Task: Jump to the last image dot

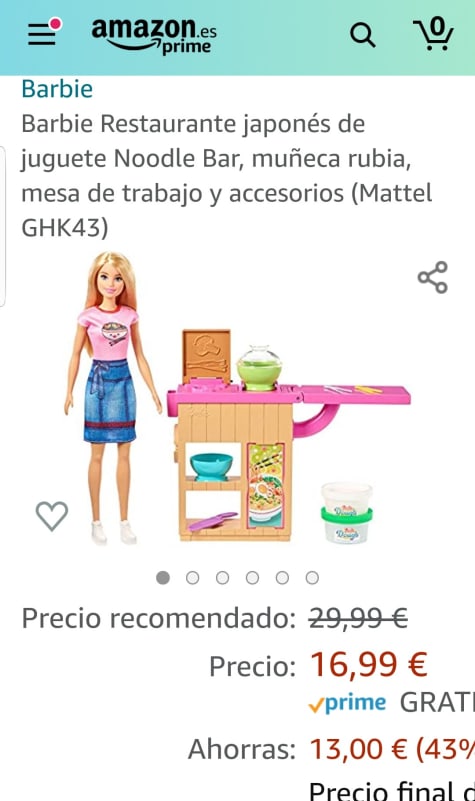Action: point(312,578)
